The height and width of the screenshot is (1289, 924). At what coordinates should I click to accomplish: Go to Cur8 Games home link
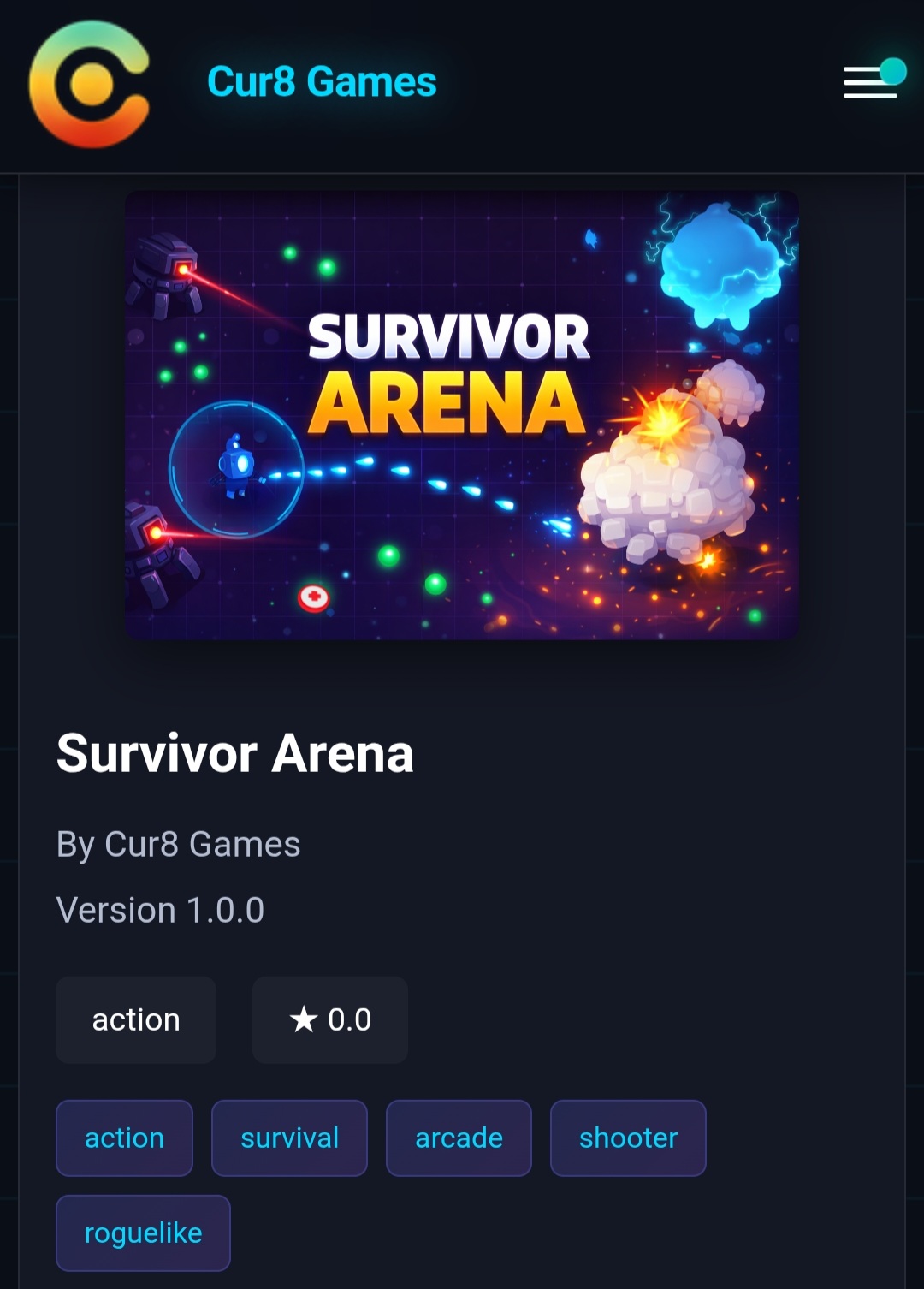click(x=321, y=82)
